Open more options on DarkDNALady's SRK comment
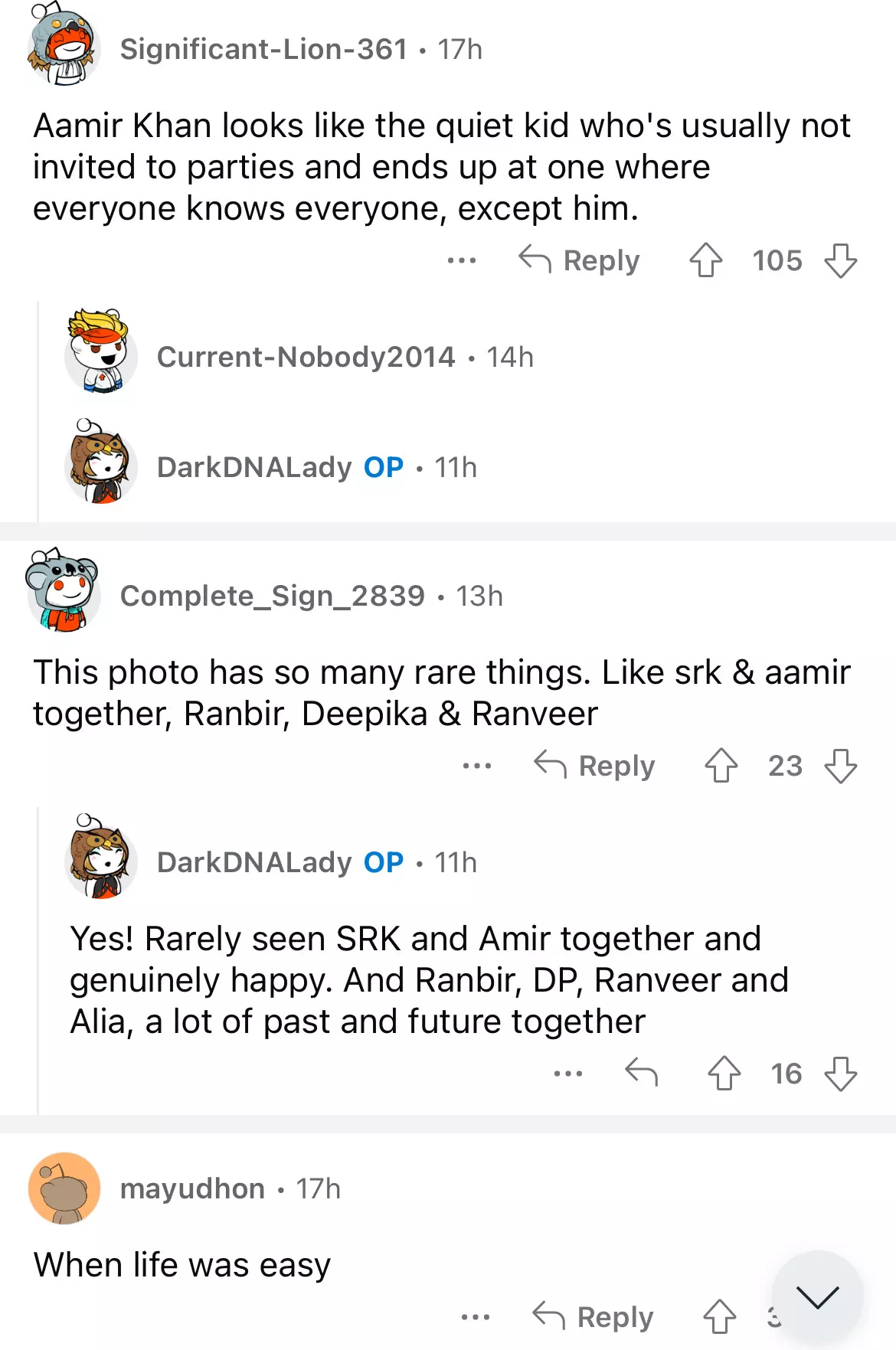This screenshot has height=1350, width=896. point(567,1074)
